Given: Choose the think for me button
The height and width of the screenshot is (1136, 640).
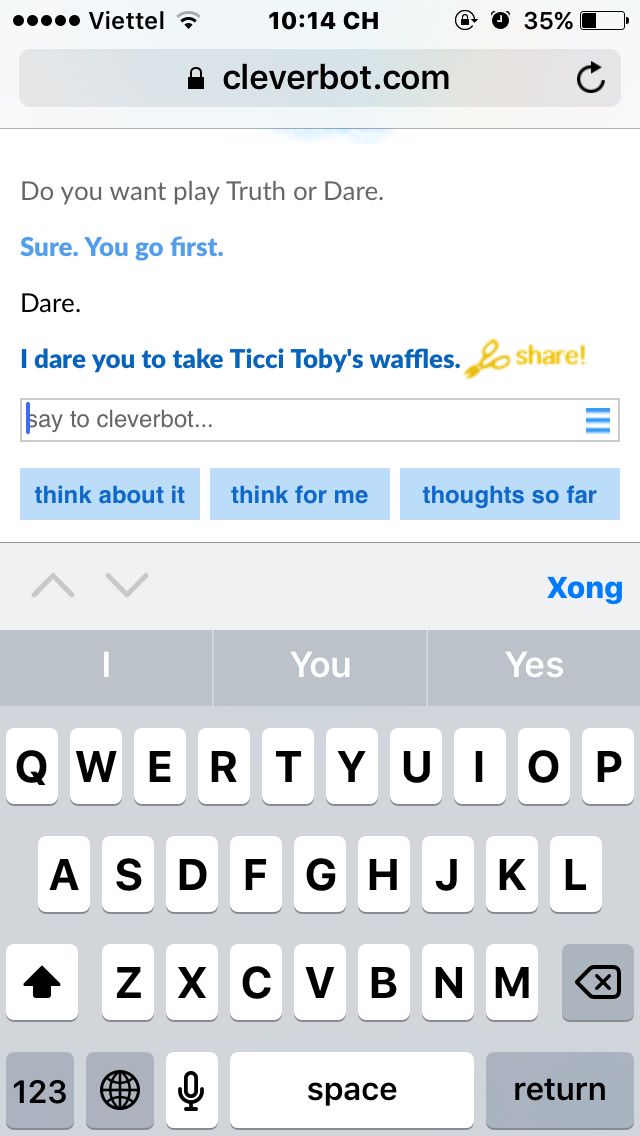Looking at the screenshot, I should click(299, 495).
